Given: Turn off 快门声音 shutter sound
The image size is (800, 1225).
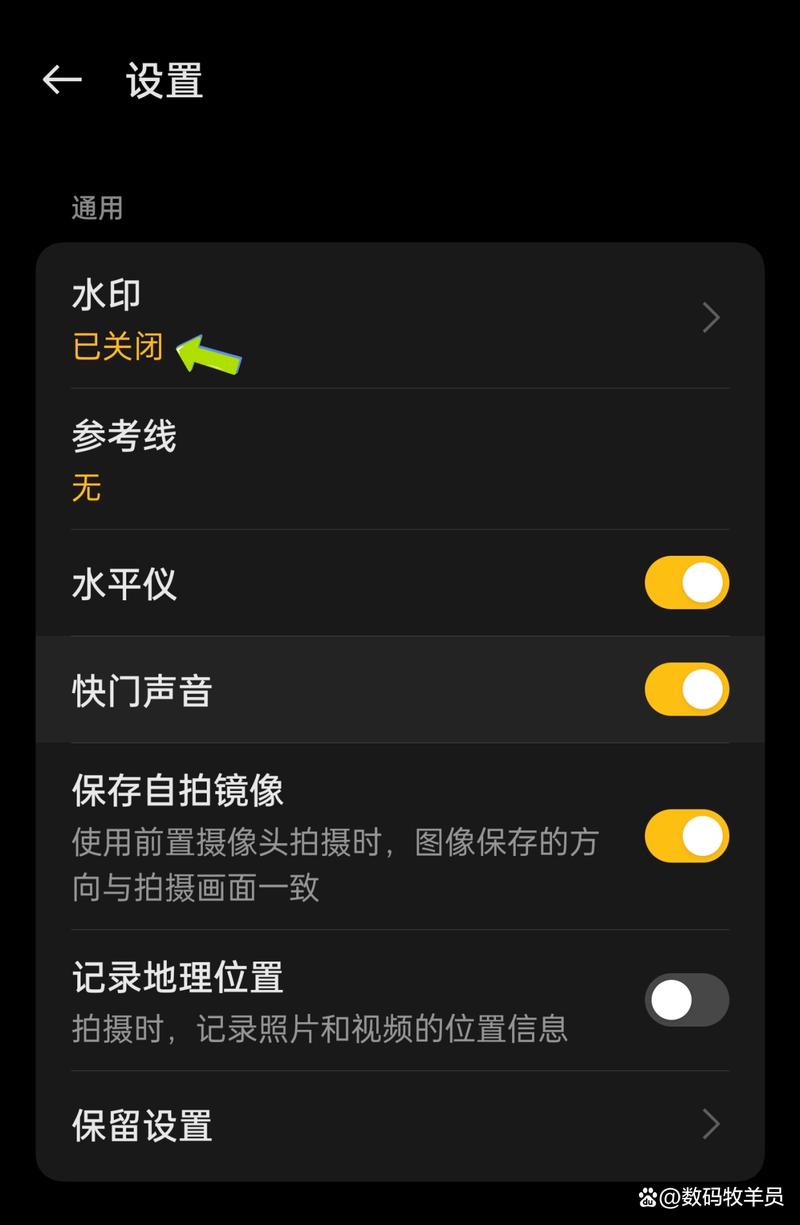Looking at the screenshot, I should point(686,689).
